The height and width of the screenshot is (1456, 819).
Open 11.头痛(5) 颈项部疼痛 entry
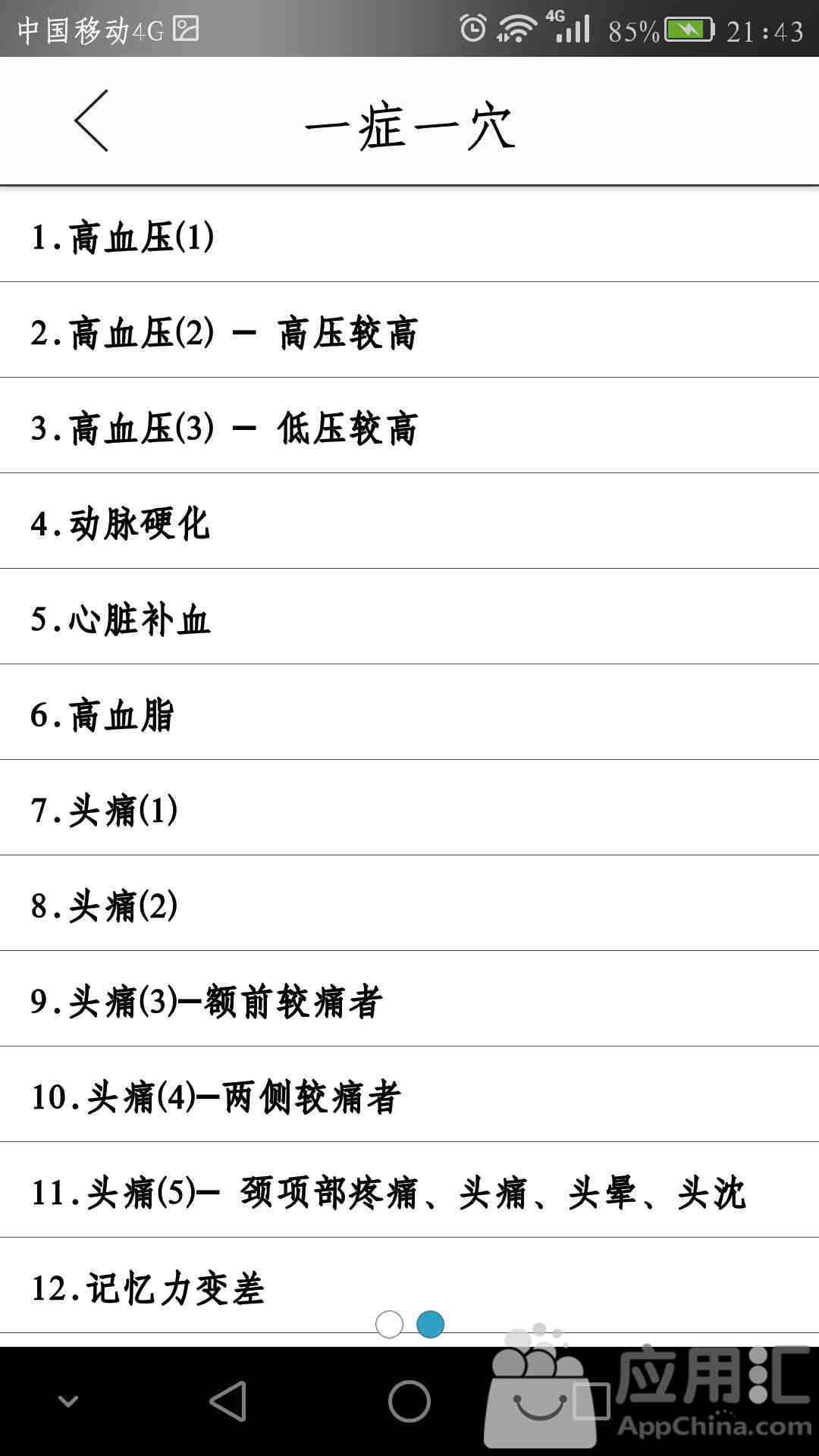pyautogui.click(x=409, y=1191)
